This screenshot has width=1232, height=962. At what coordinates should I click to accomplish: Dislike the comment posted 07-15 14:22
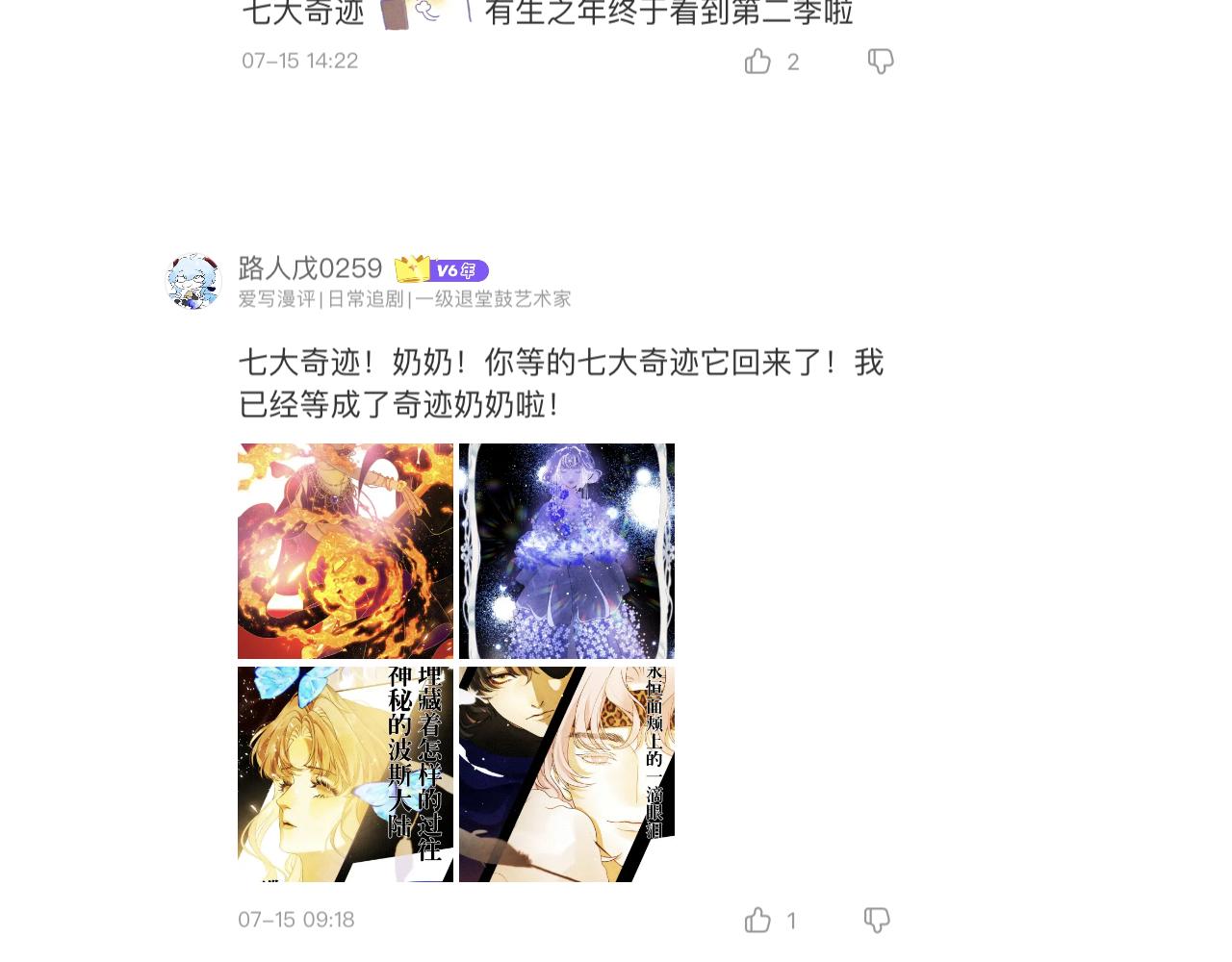pos(881,62)
